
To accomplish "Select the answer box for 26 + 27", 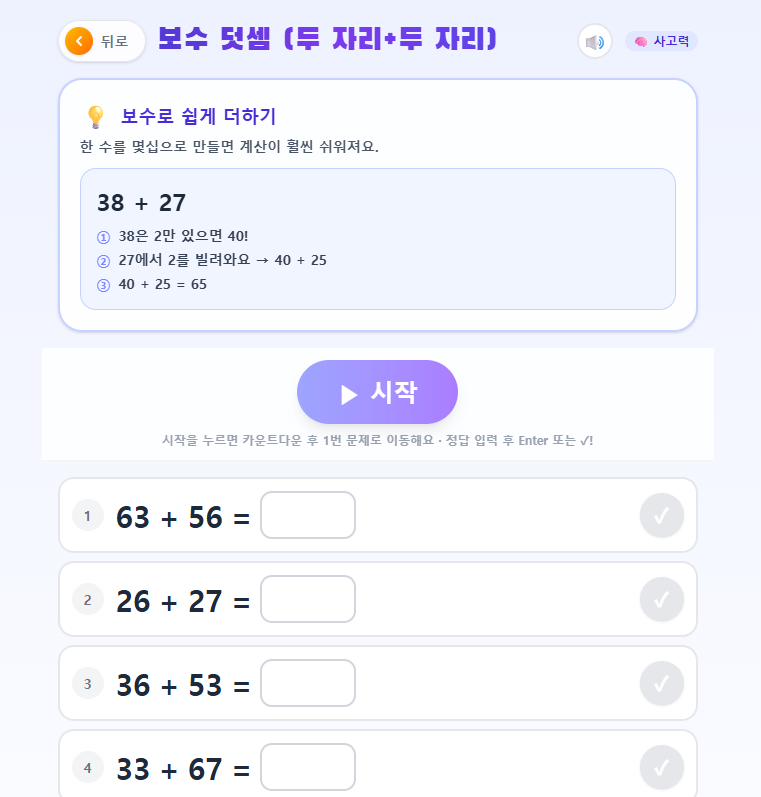I will tap(308, 599).
